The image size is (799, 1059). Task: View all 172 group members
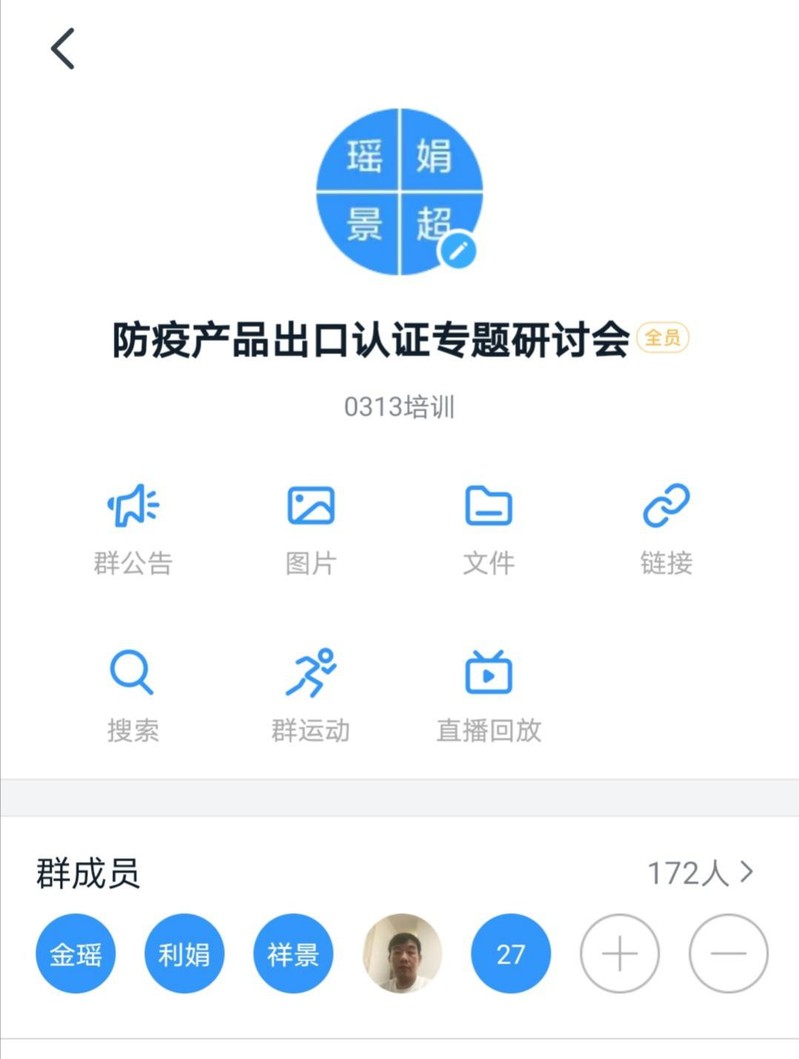click(700, 873)
